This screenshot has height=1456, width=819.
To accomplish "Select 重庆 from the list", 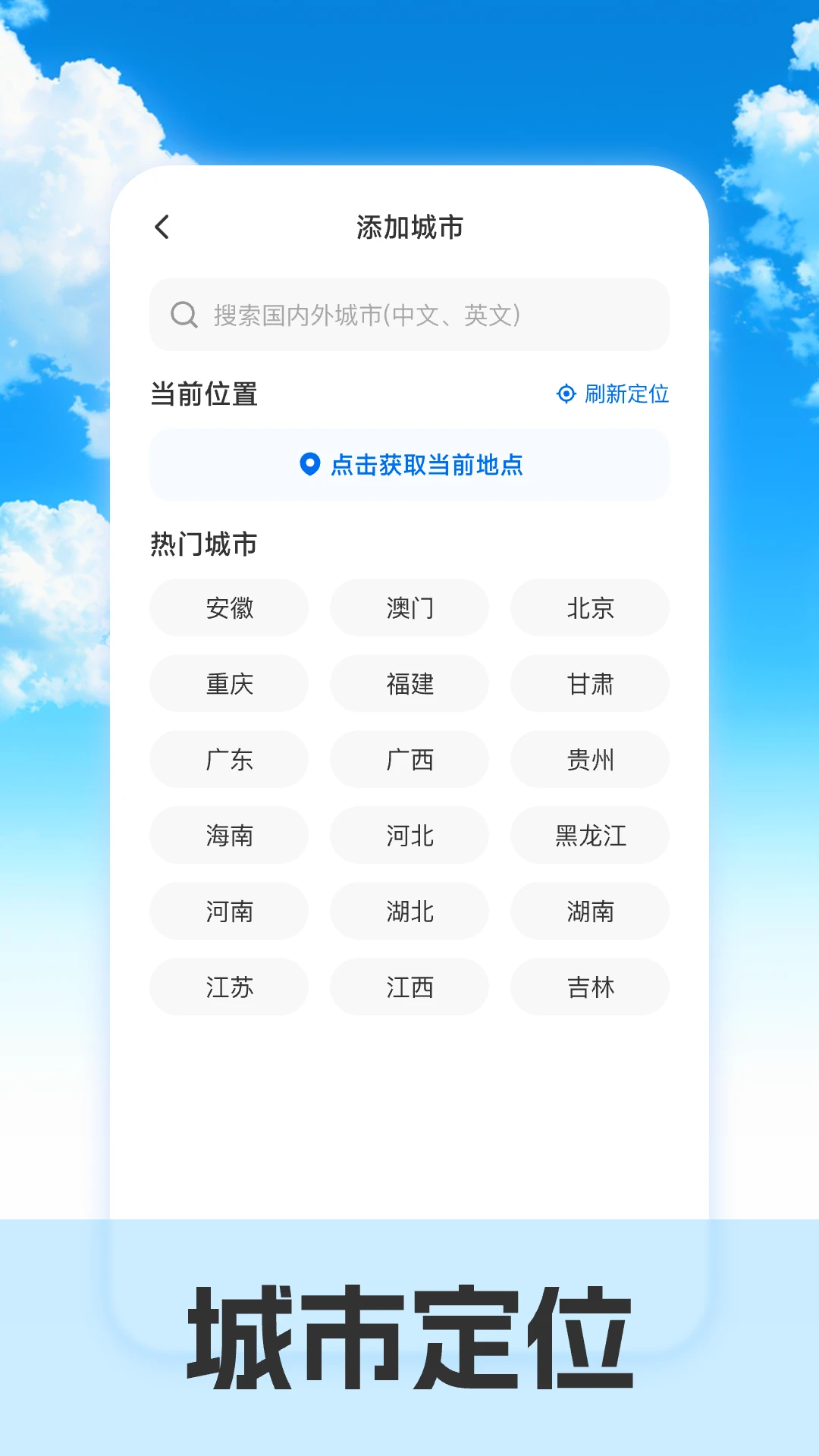I will (228, 683).
